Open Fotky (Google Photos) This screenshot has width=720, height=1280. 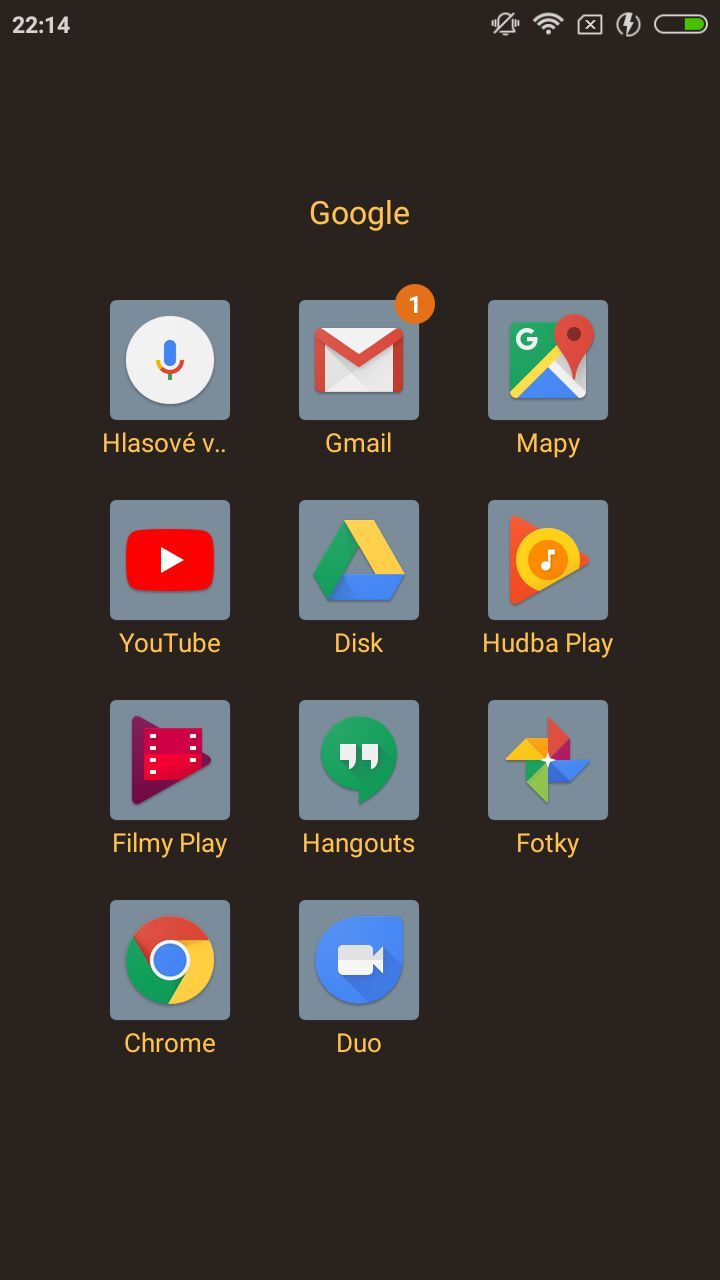[547, 760]
